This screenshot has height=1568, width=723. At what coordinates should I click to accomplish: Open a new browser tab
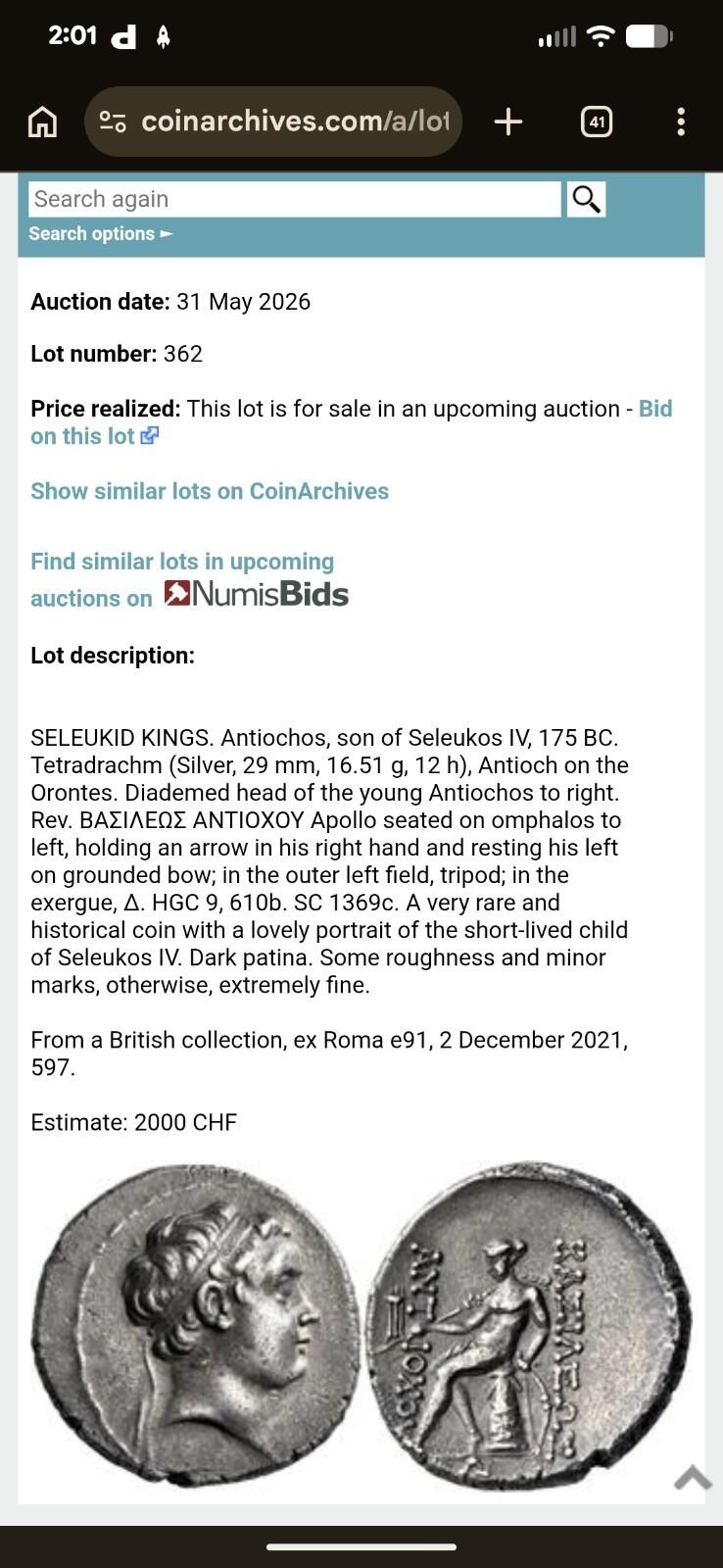(507, 122)
